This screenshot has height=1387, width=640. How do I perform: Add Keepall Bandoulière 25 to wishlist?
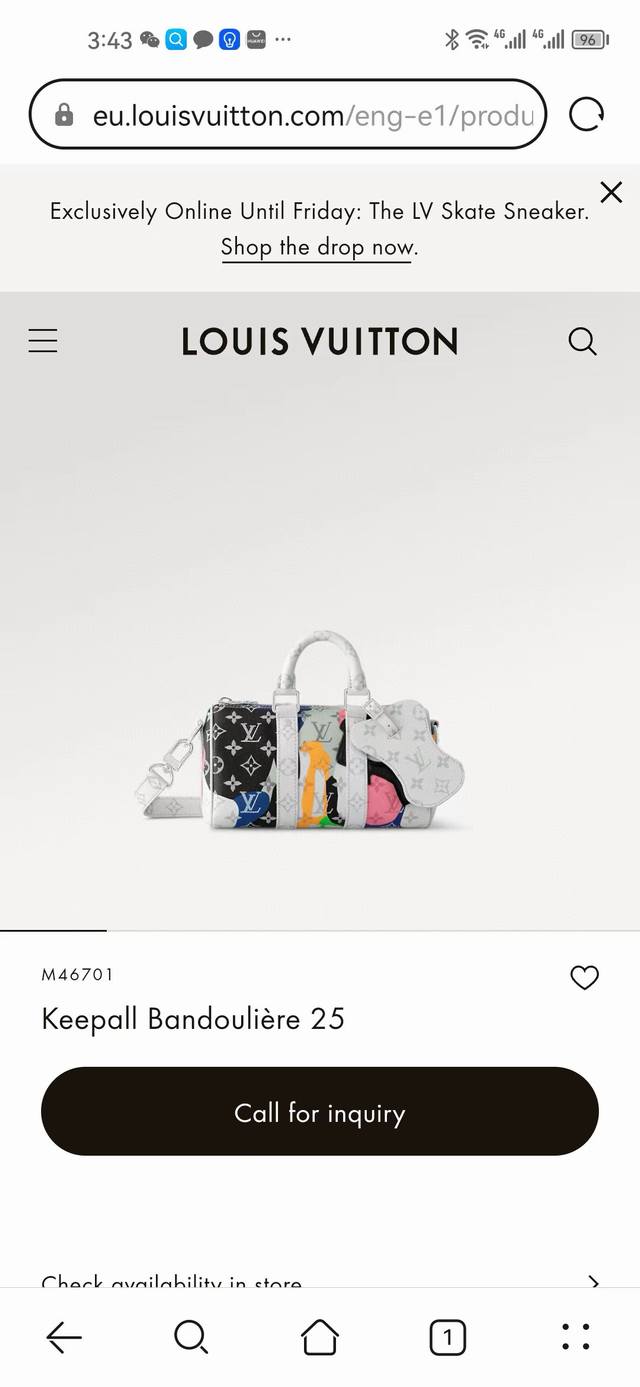coord(584,978)
